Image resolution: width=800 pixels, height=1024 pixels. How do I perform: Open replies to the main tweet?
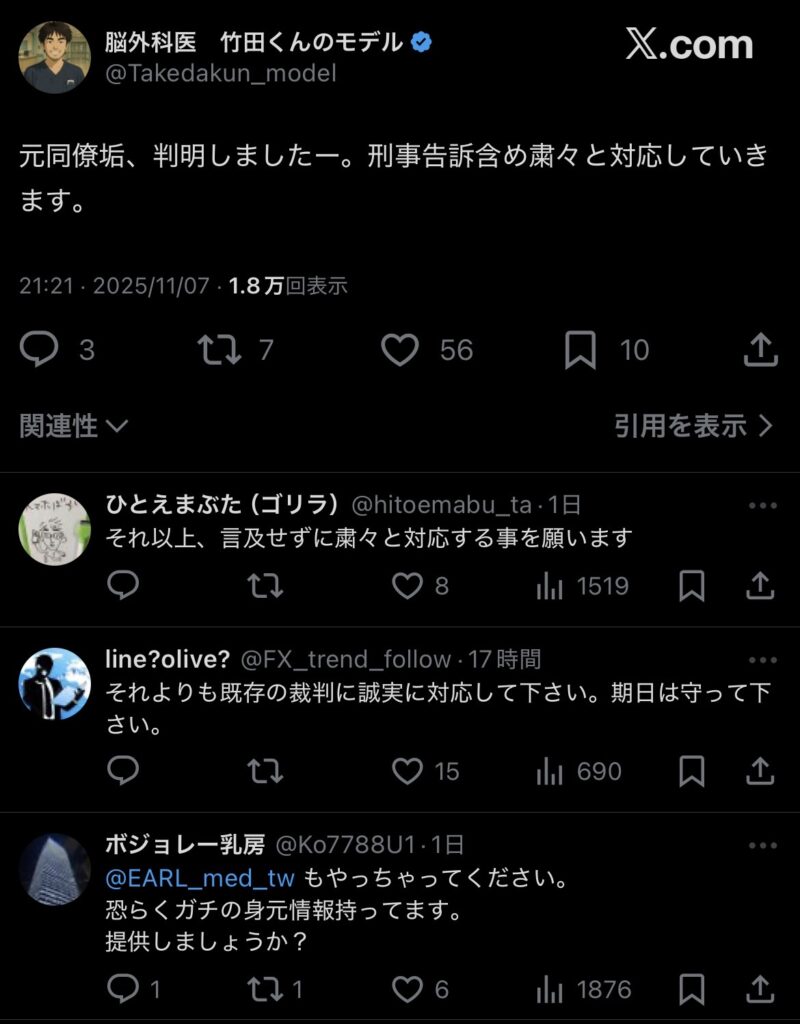point(40,350)
